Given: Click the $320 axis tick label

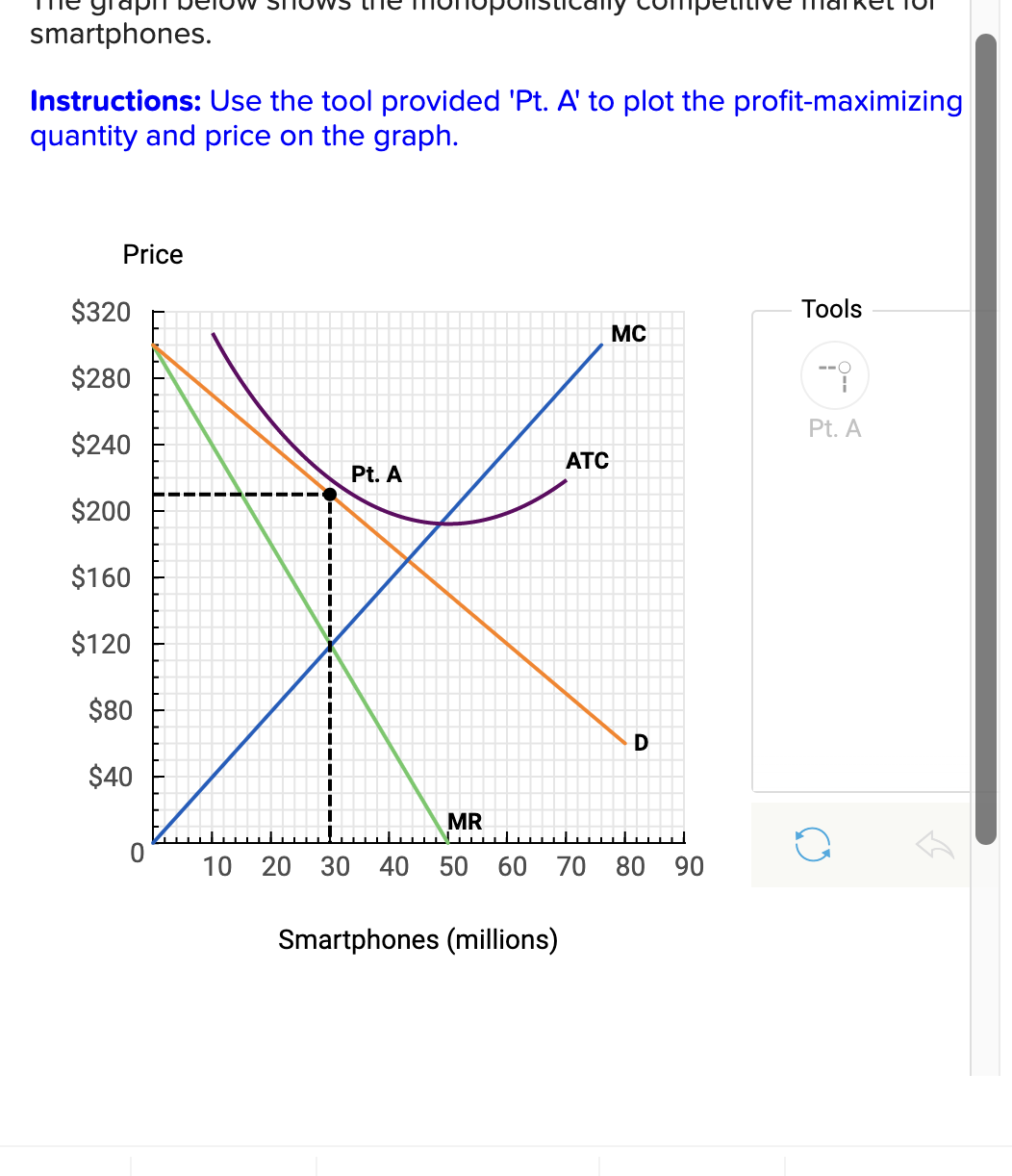Looking at the screenshot, I should pyautogui.click(x=101, y=312).
